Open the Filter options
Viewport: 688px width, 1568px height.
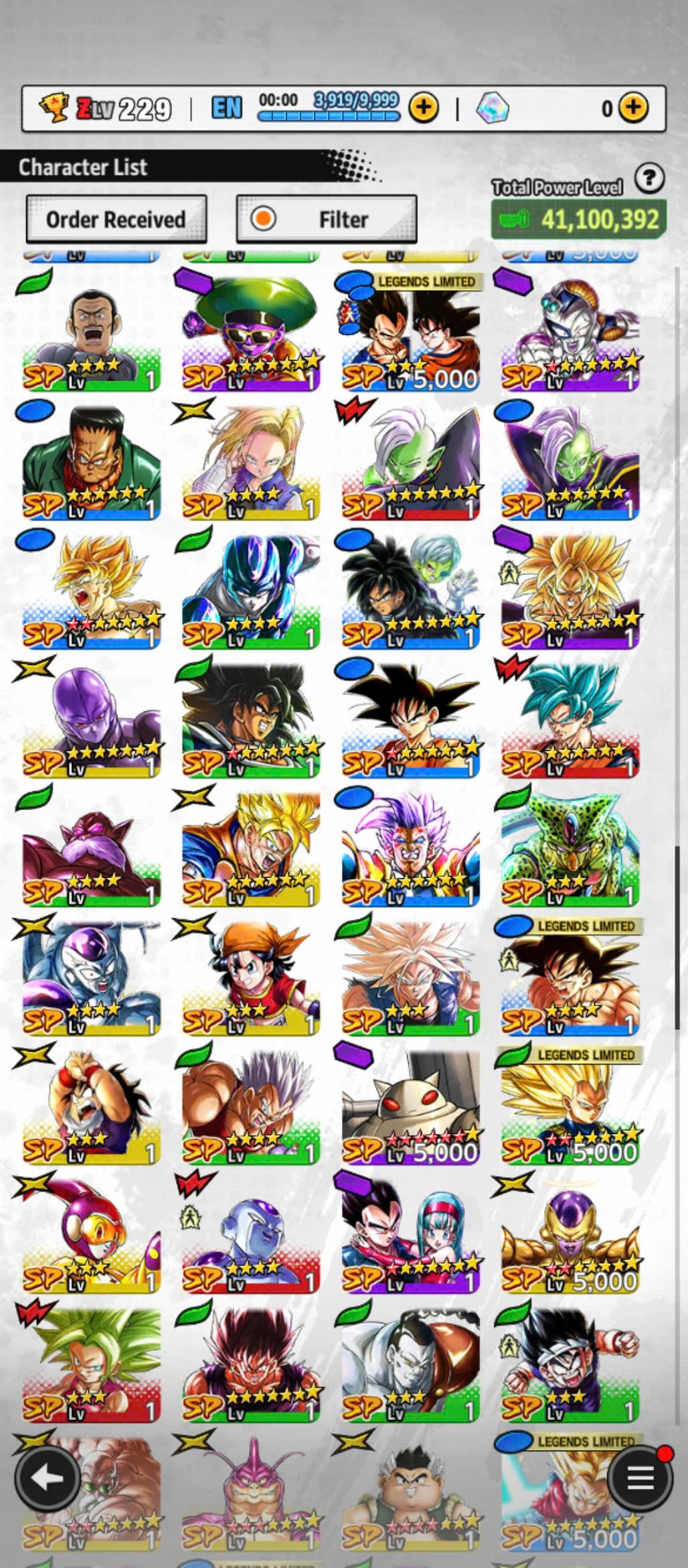click(327, 219)
